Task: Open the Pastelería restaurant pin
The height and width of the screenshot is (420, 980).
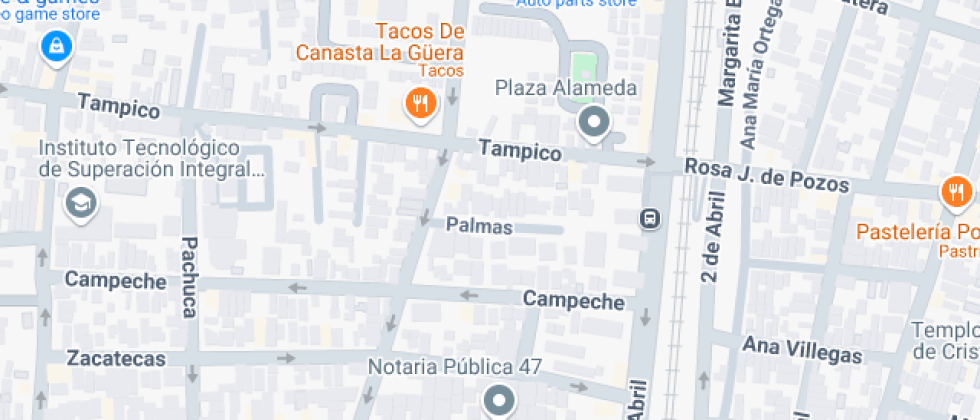Action: [957, 192]
